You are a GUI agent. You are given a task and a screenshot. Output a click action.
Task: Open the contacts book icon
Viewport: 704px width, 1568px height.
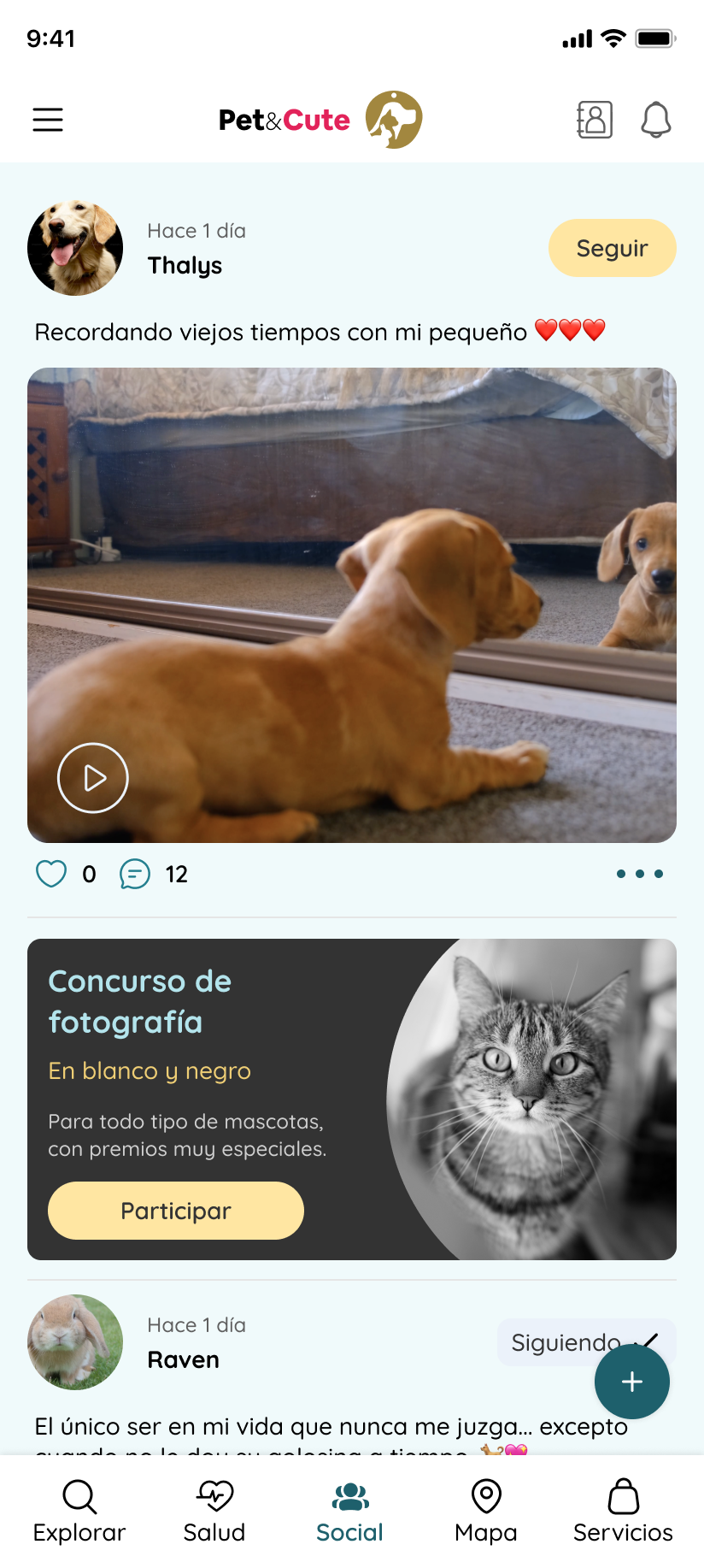click(595, 120)
